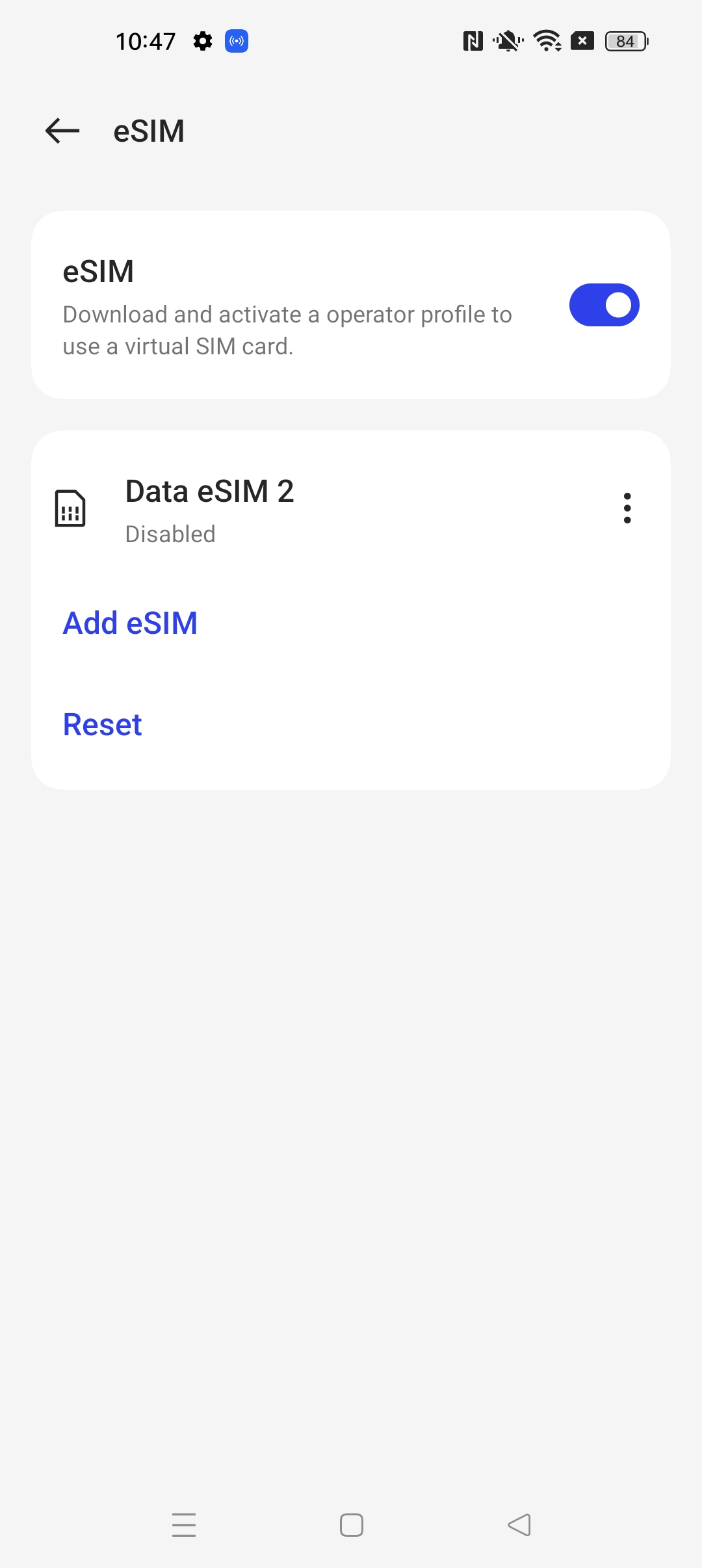The image size is (702, 1568).
Task: Tap the Wi-Fi icon in the status bar
Action: 547,41
